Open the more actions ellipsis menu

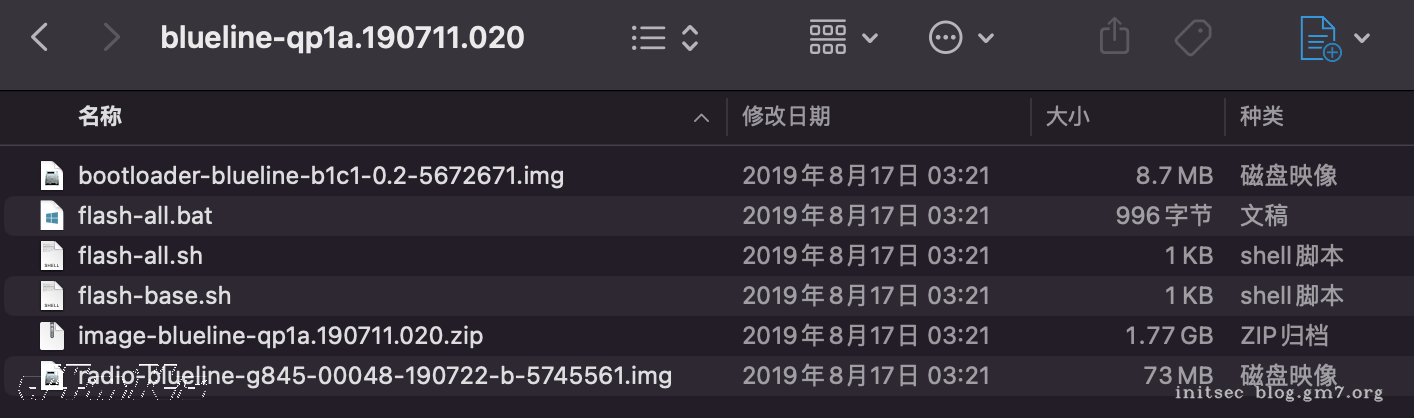961,38
